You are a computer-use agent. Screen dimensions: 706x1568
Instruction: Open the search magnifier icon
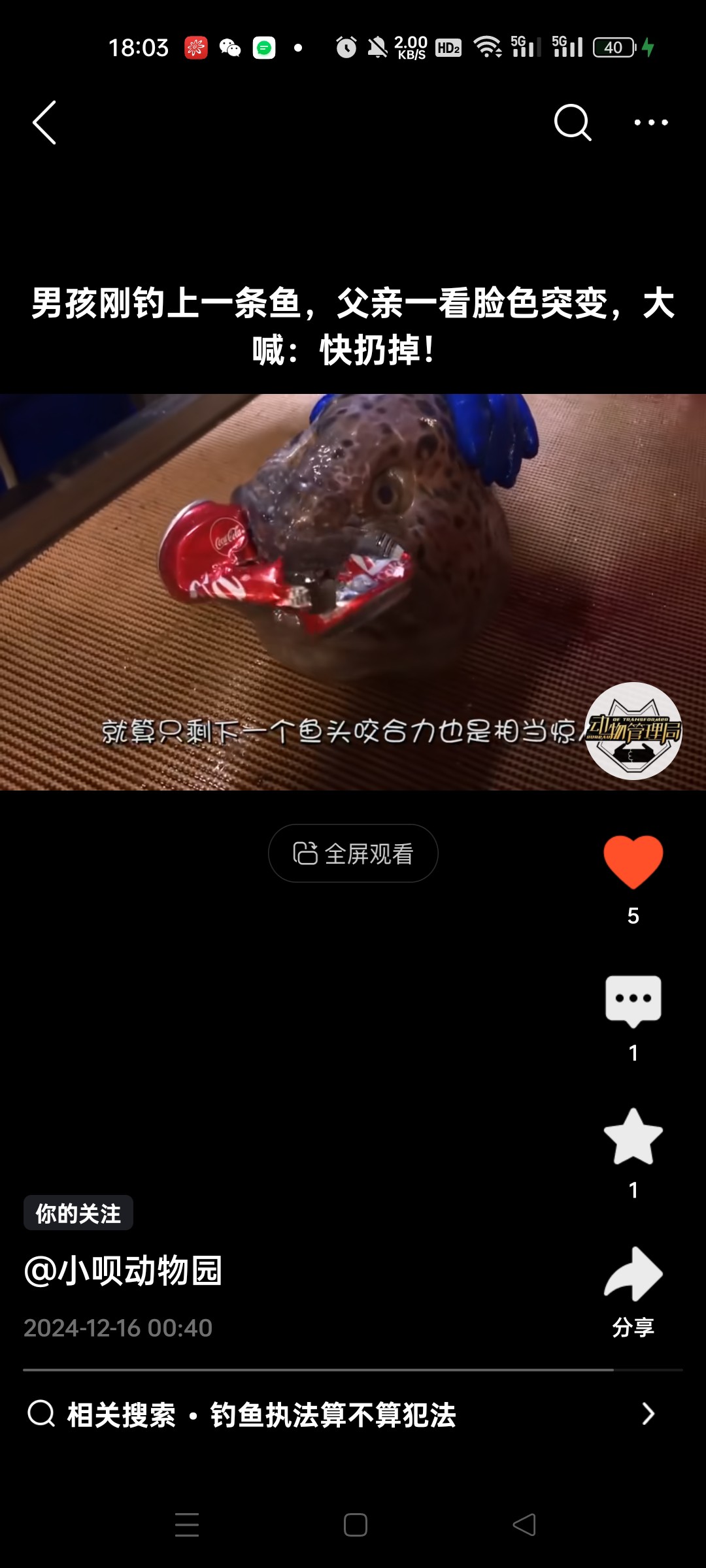pyautogui.click(x=572, y=122)
